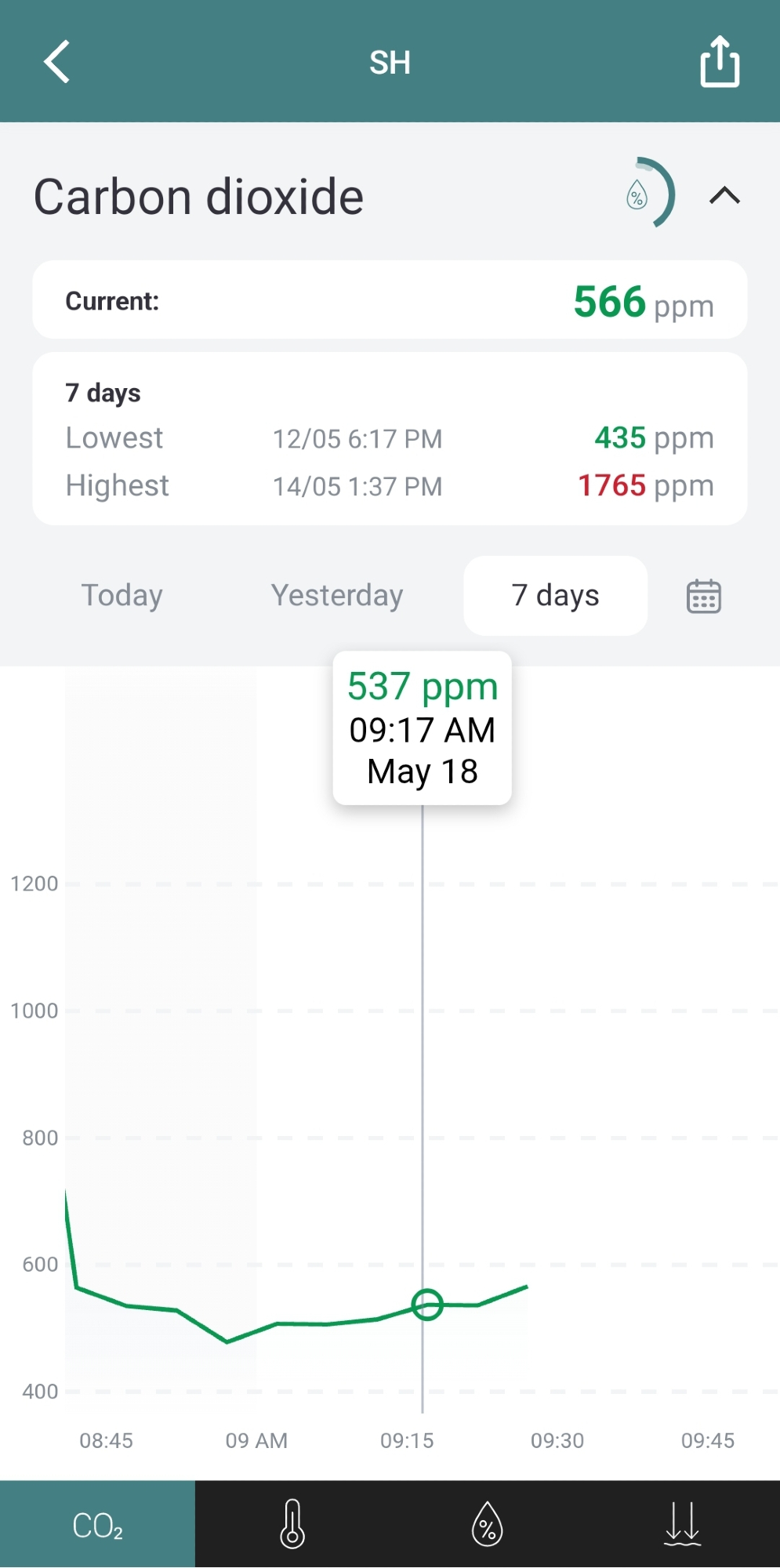Open the air pressure tab

682,1525
